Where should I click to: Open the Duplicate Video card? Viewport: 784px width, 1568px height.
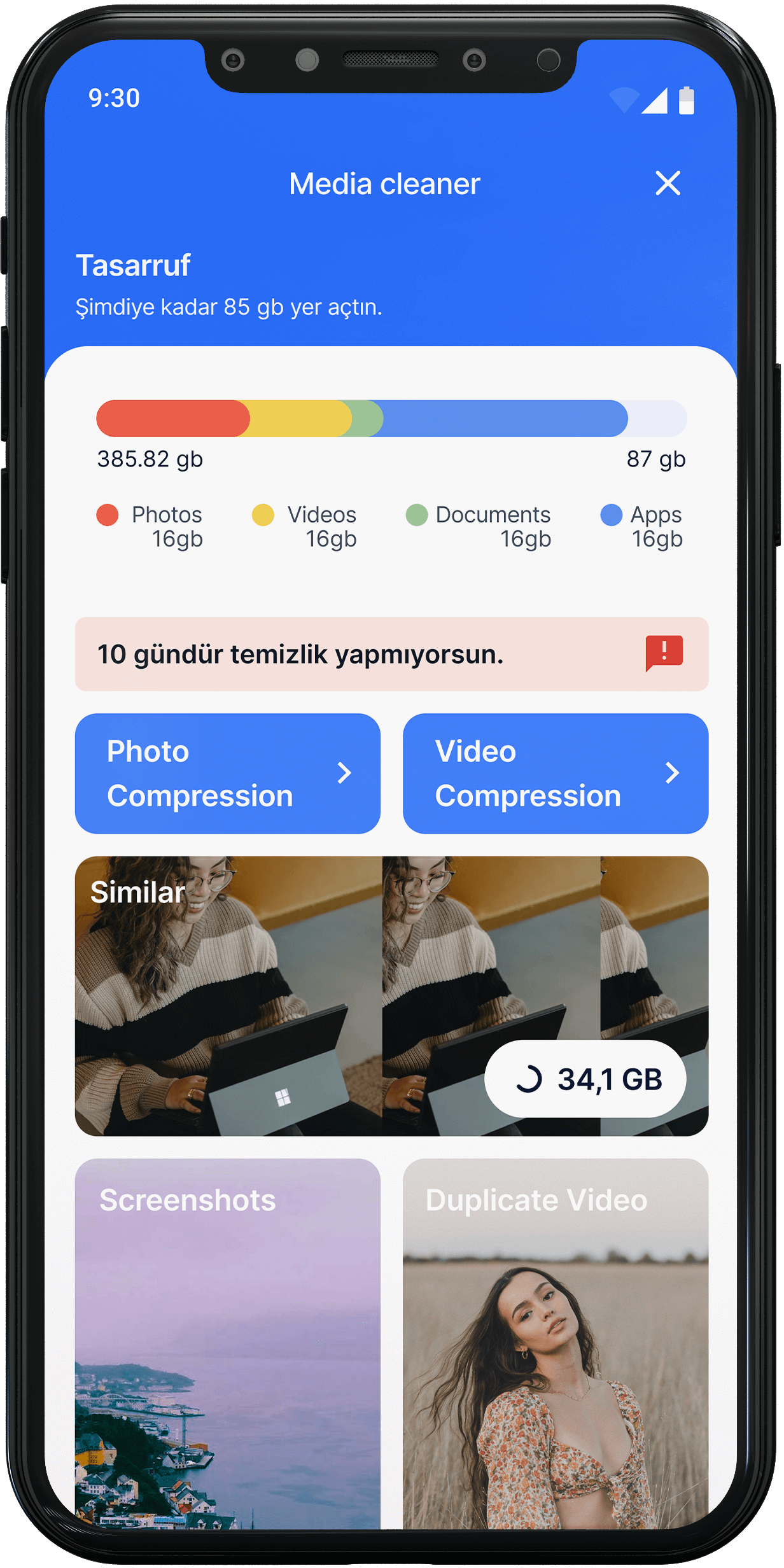pyautogui.click(x=555, y=1343)
